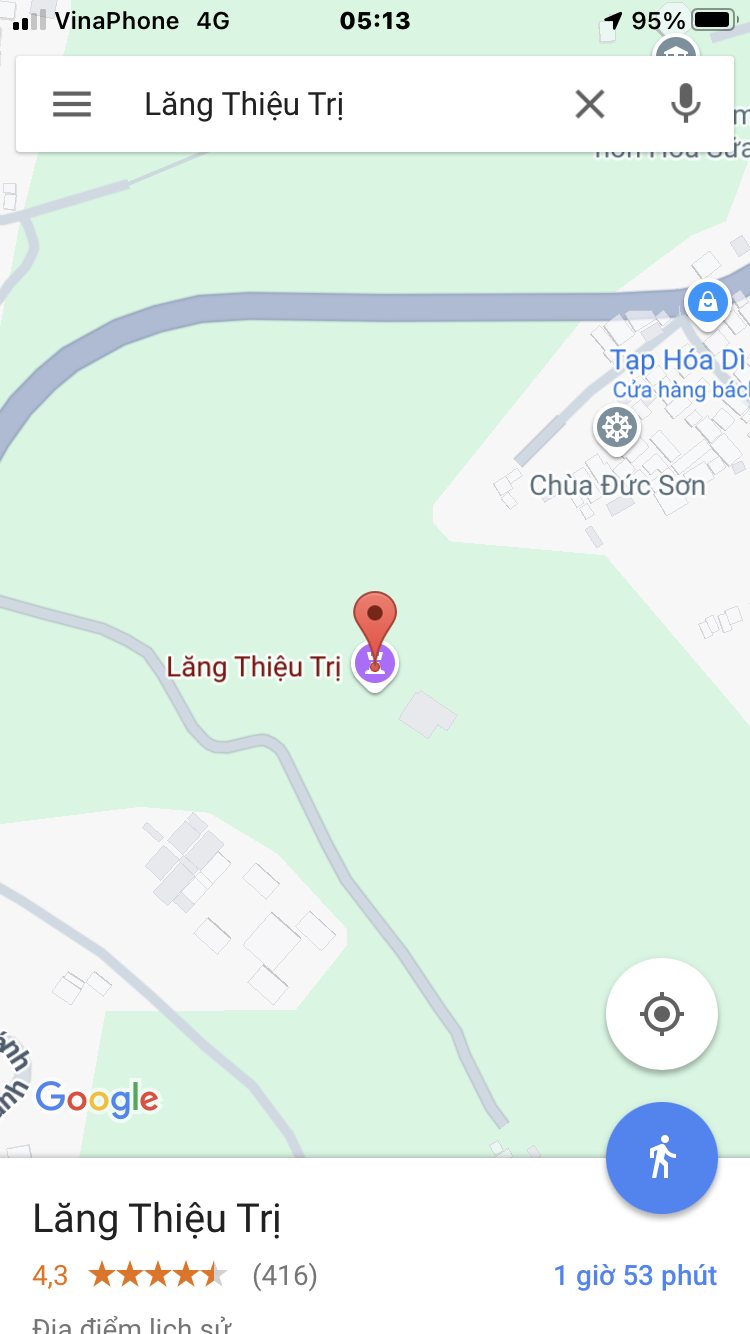750x1334 pixels.
Task: Select the Chùa Đức Sơn temple marker
Action: click(617, 428)
